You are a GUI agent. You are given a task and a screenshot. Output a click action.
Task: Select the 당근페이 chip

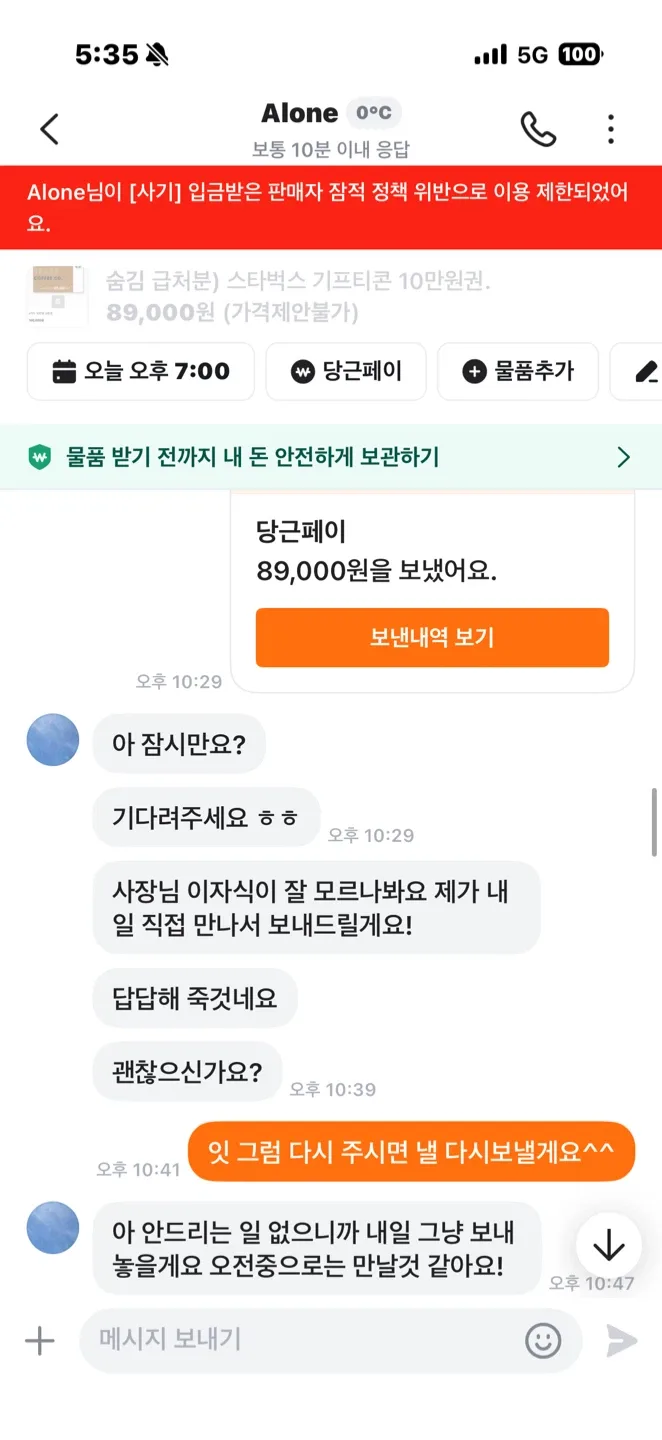(x=346, y=372)
